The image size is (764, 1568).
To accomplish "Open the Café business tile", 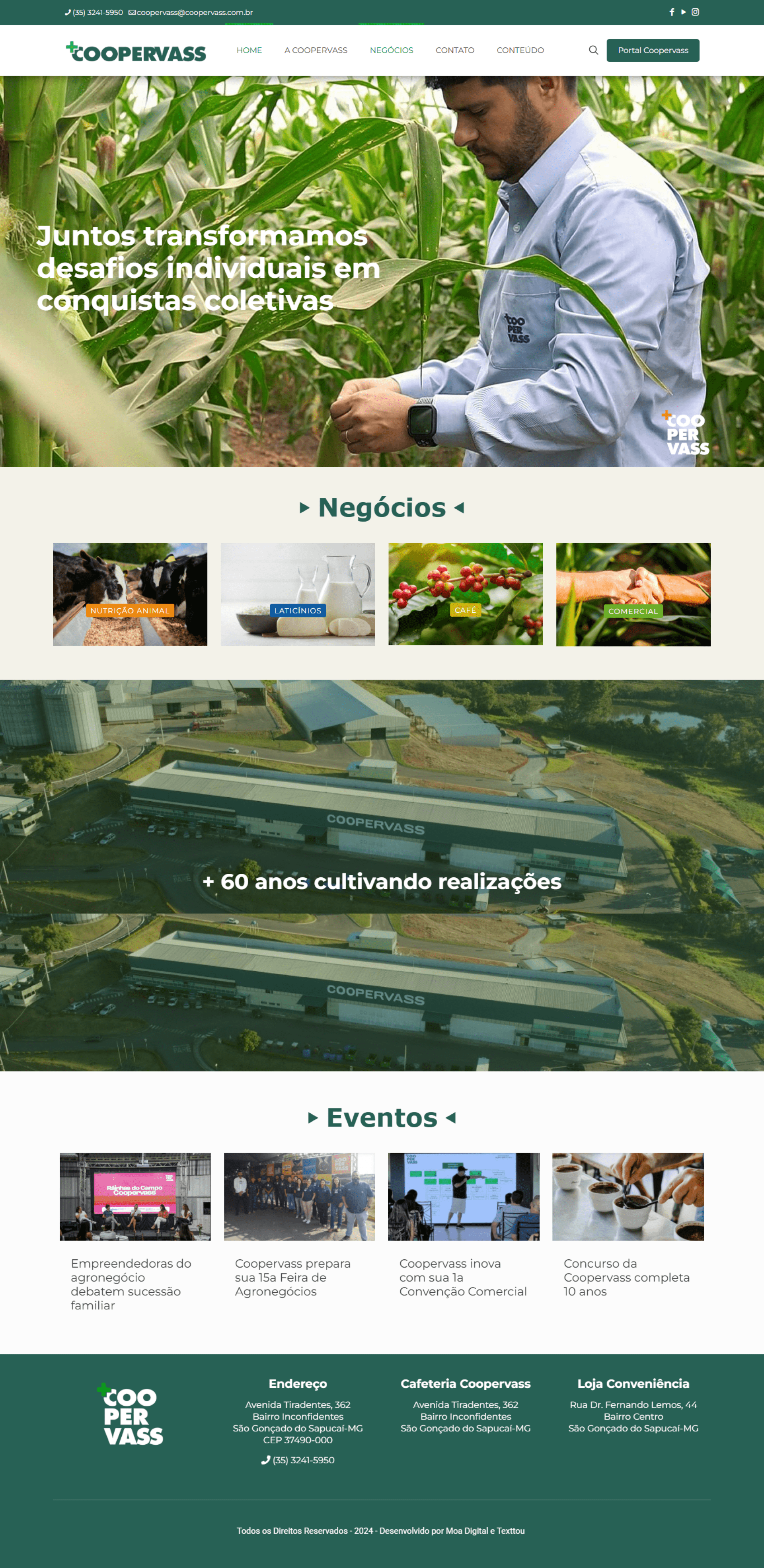I will point(465,594).
